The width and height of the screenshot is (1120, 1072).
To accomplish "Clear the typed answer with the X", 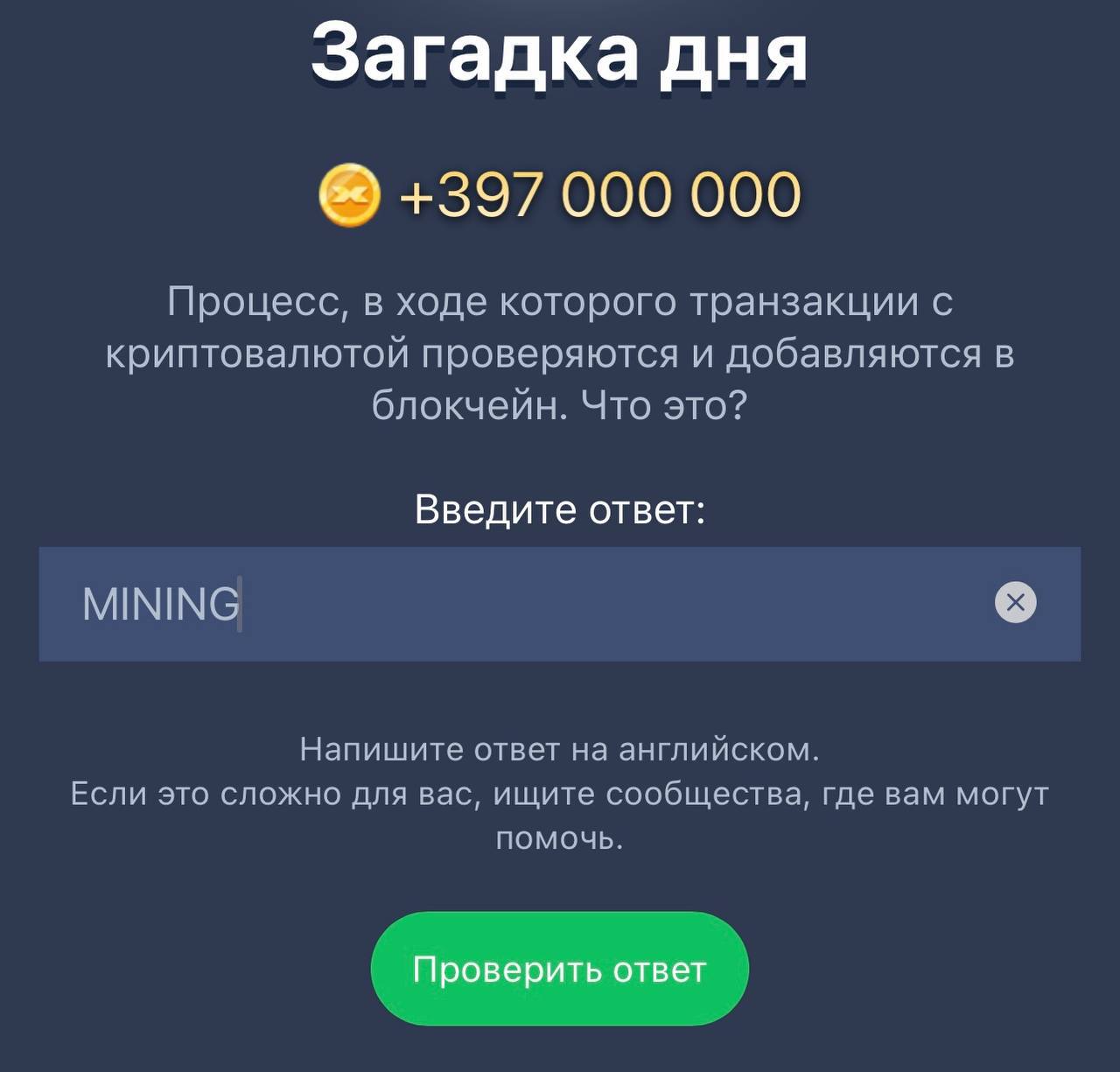I will tap(1015, 603).
